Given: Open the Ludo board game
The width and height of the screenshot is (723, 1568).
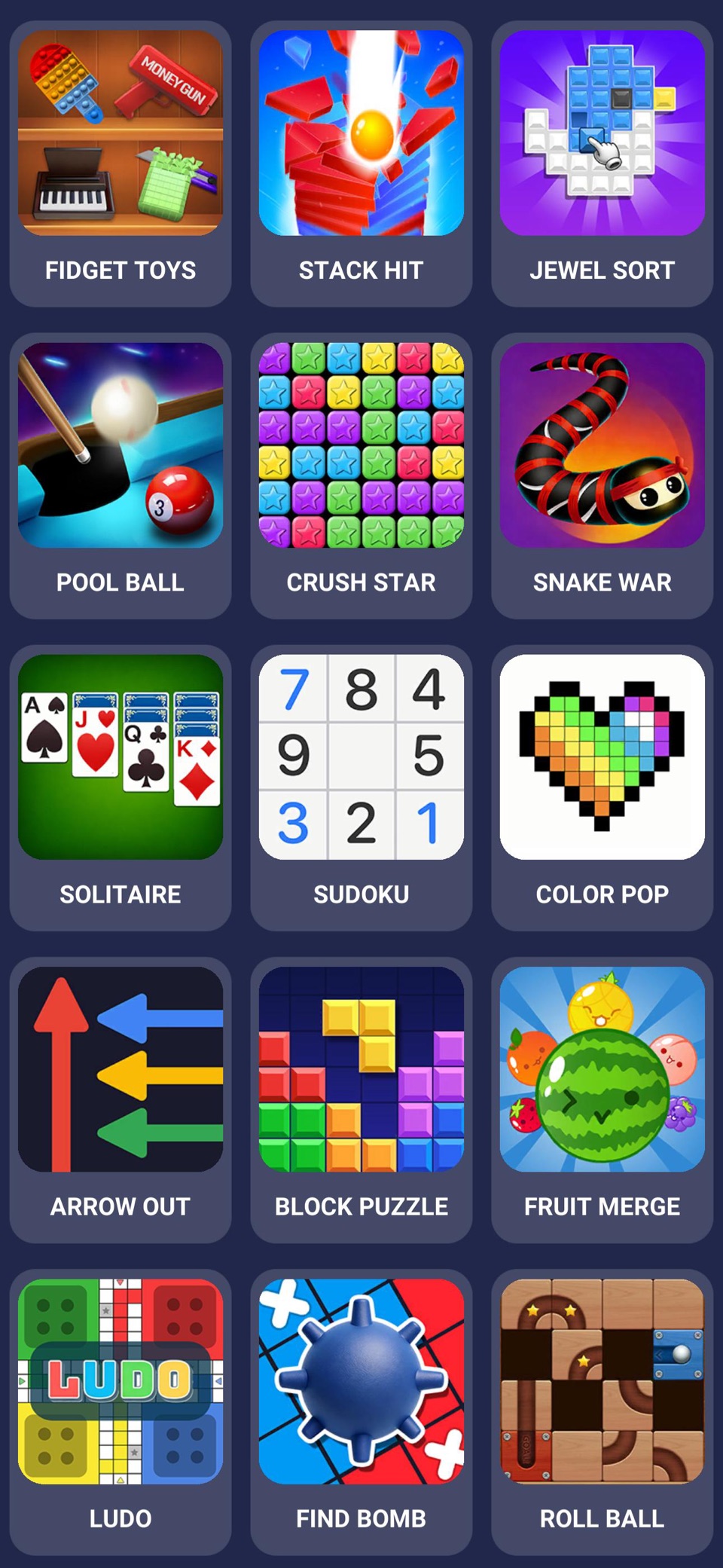Looking at the screenshot, I should 120,1411.
